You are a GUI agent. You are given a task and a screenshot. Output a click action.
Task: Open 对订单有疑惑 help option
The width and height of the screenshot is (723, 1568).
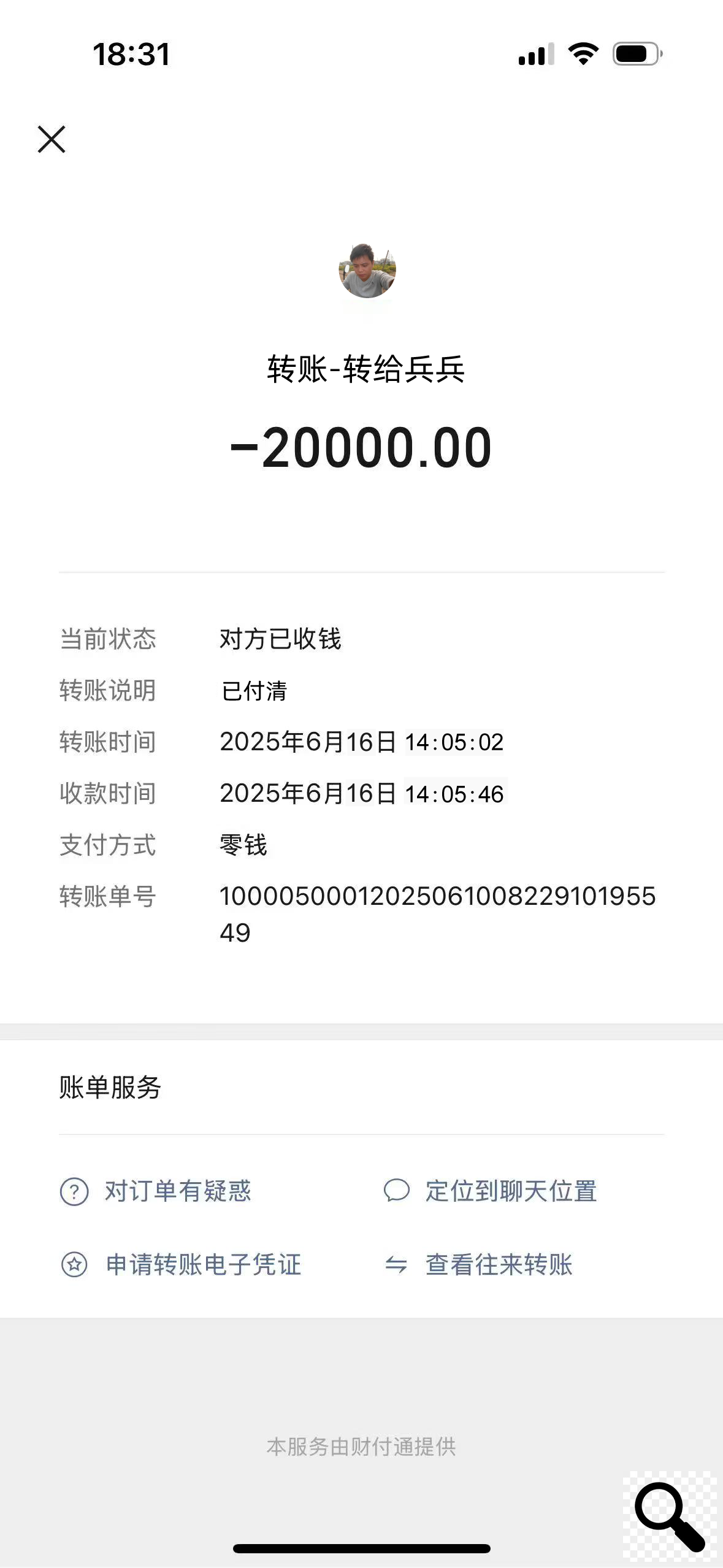pos(156,1191)
